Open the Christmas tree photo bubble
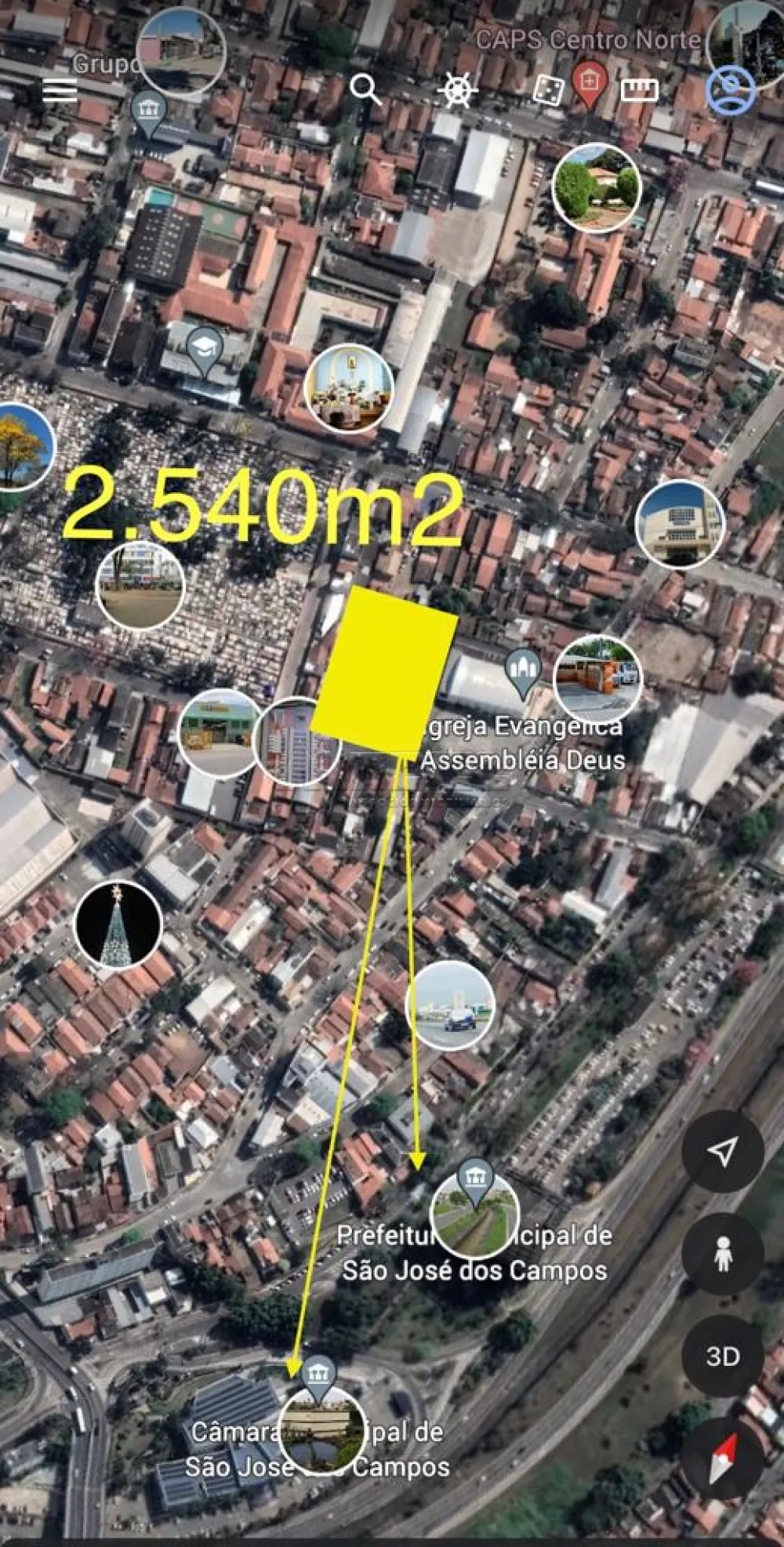784x1547 pixels. [x=118, y=924]
